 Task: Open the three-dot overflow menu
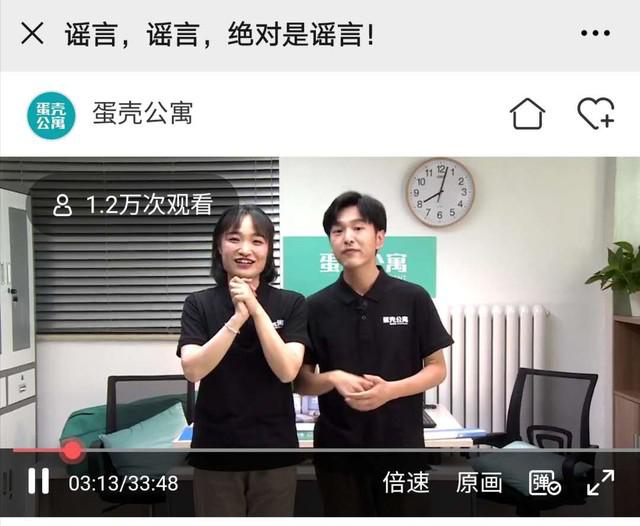point(595,34)
